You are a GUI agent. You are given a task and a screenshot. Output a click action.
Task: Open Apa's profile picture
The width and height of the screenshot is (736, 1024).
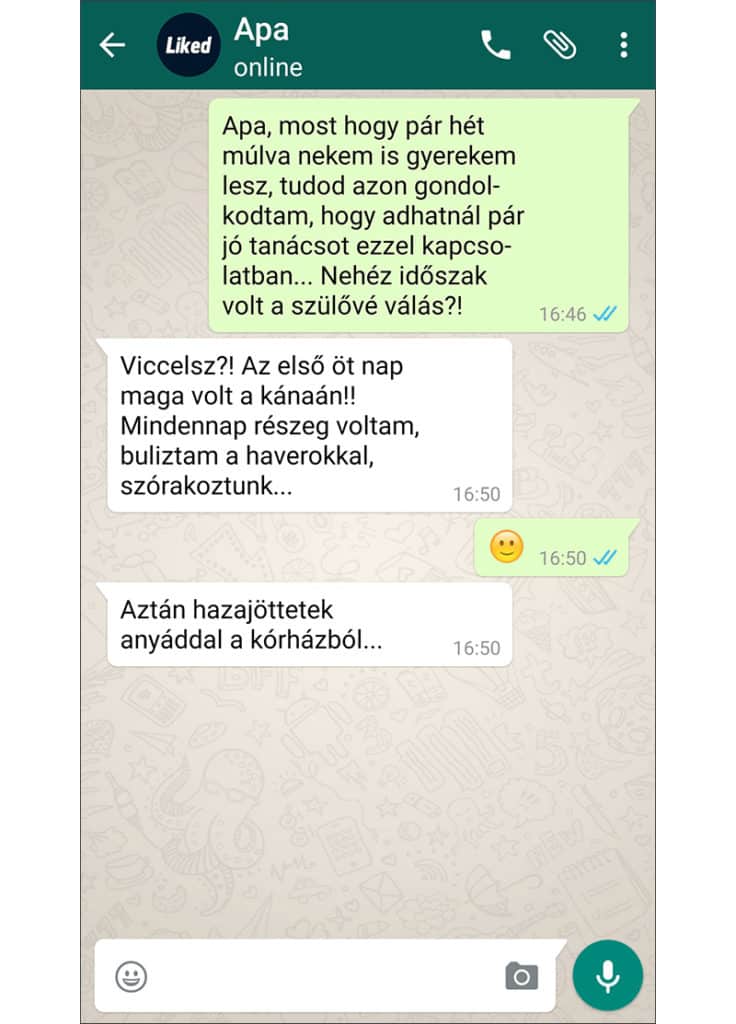tap(188, 45)
